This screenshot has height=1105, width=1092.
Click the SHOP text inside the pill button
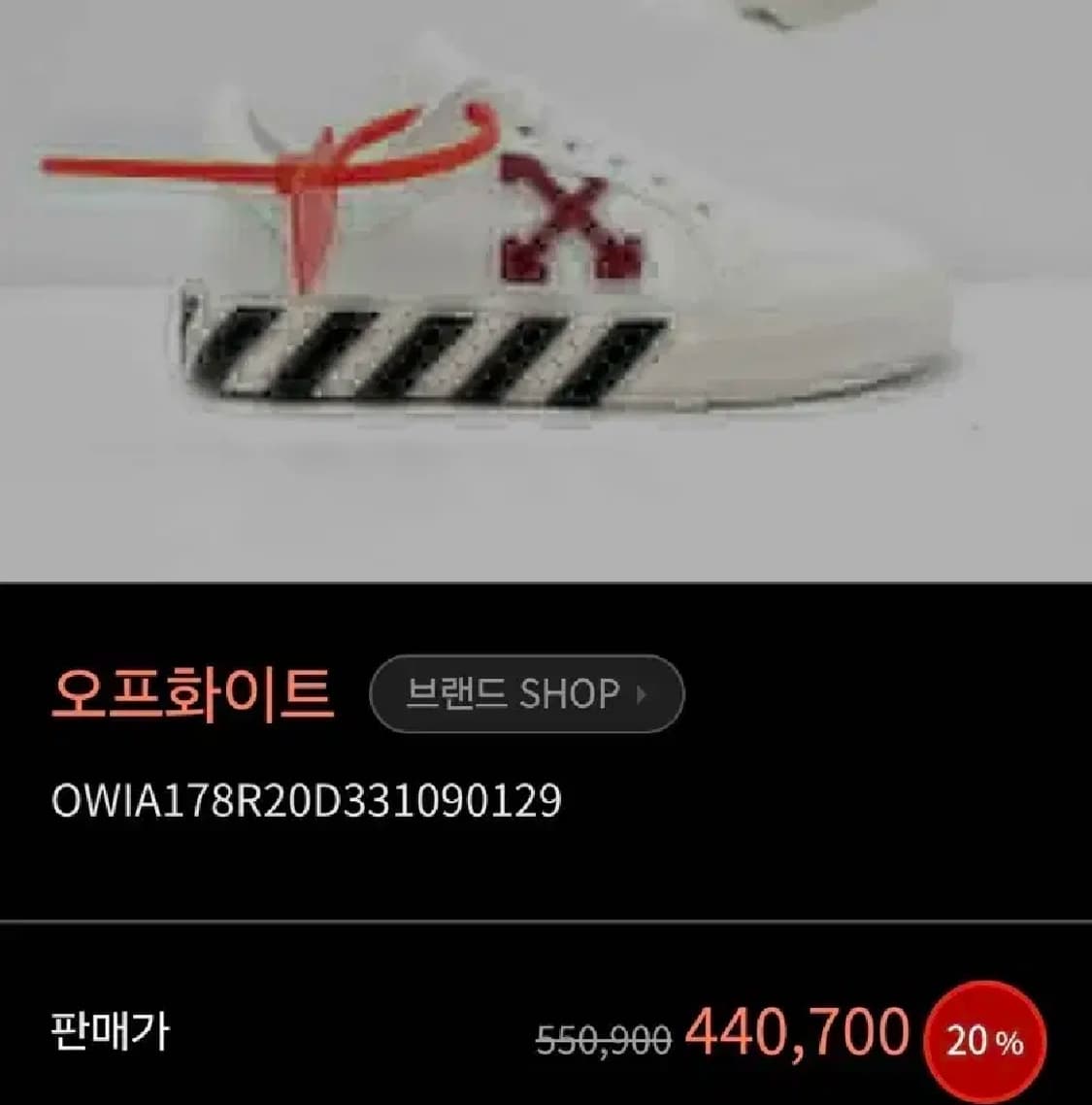[x=568, y=692]
